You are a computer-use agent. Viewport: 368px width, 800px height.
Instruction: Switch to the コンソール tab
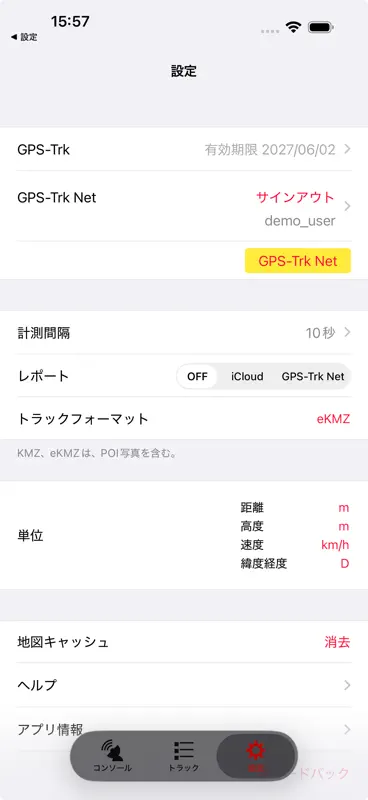[x=112, y=756]
